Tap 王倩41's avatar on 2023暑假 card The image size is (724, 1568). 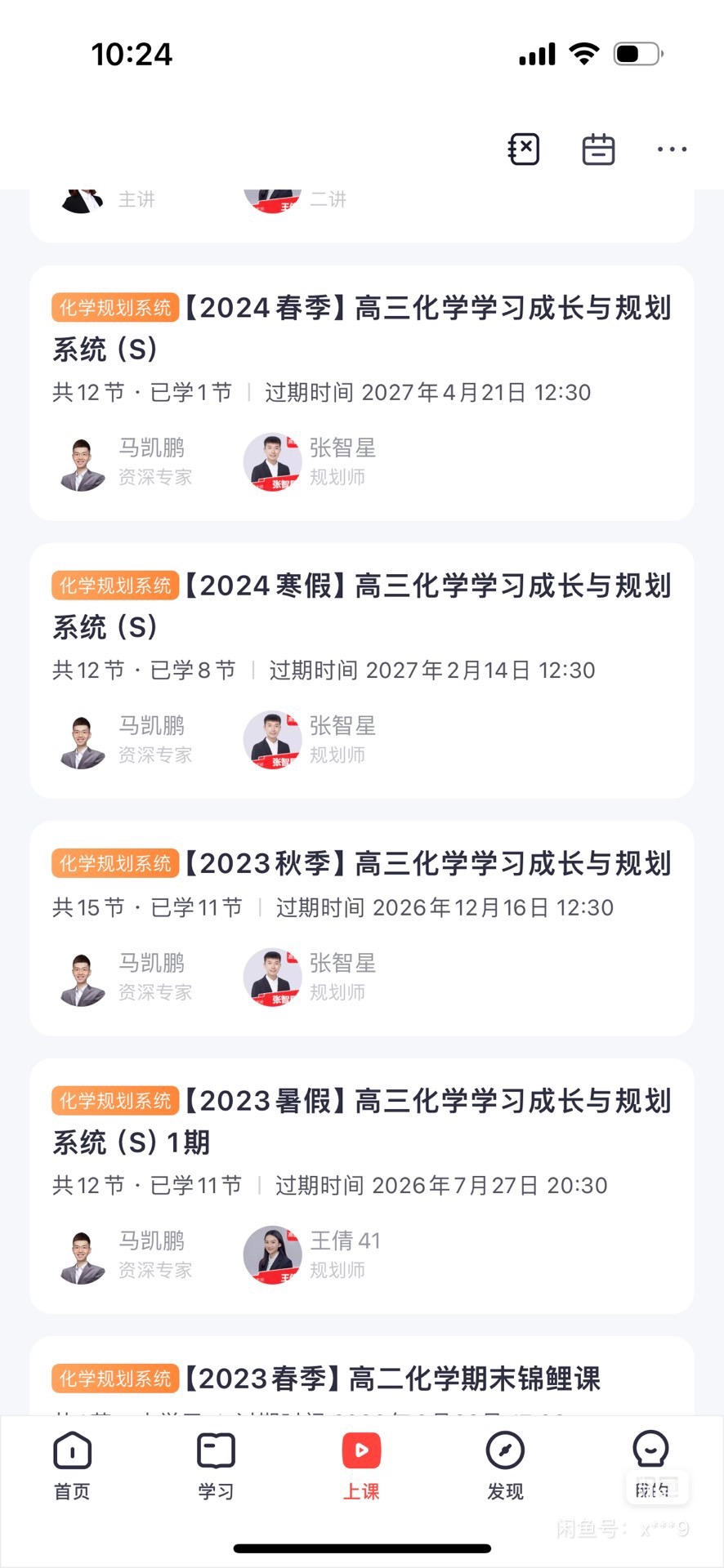[x=272, y=1255]
